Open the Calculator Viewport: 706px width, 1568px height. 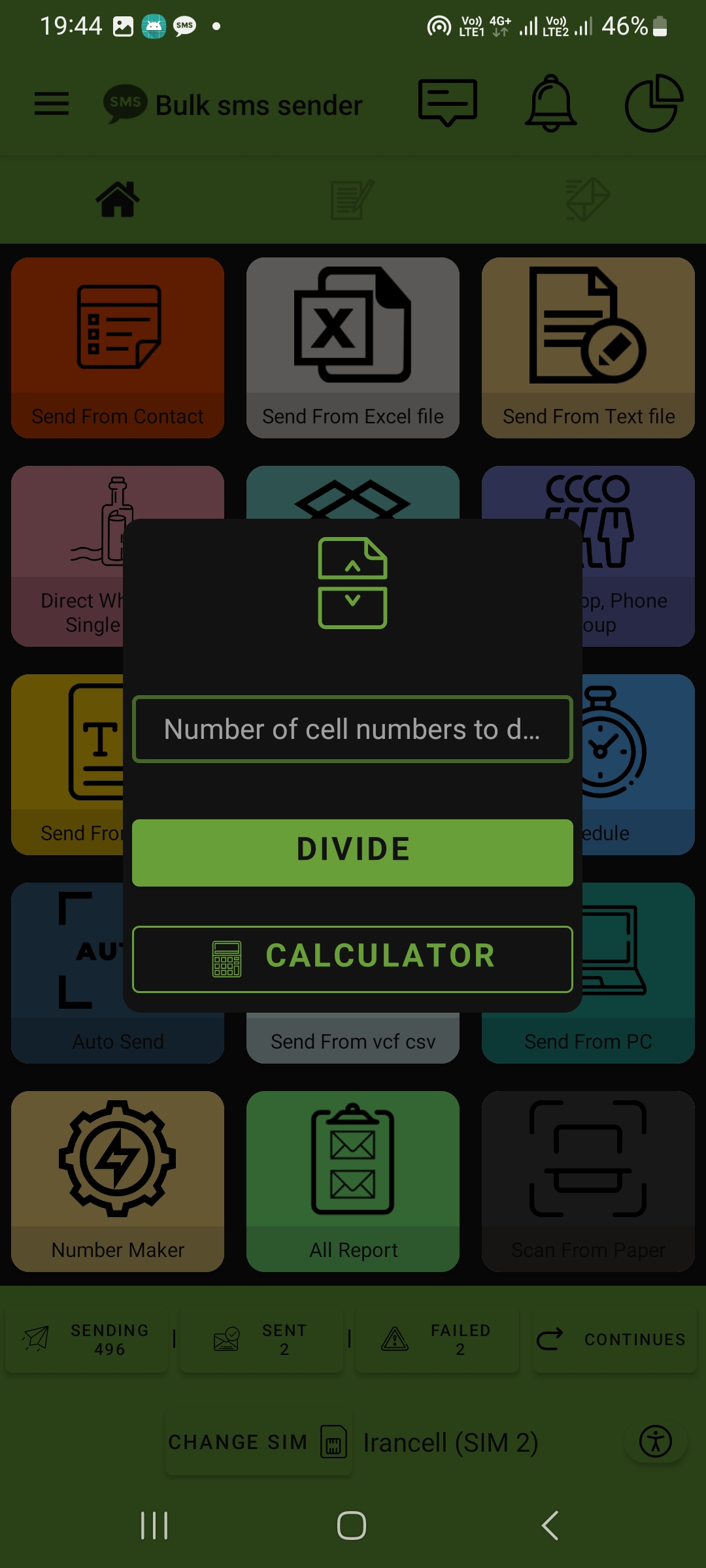(x=352, y=958)
